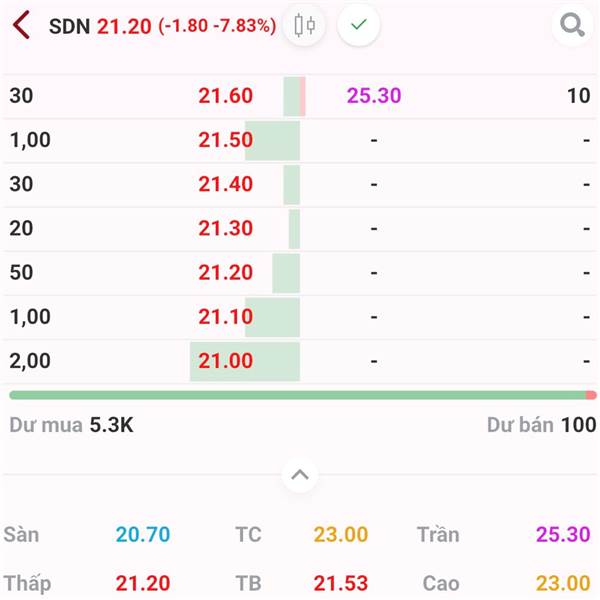Tap the green checkmark button
600x600 pixels.
[359, 25]
